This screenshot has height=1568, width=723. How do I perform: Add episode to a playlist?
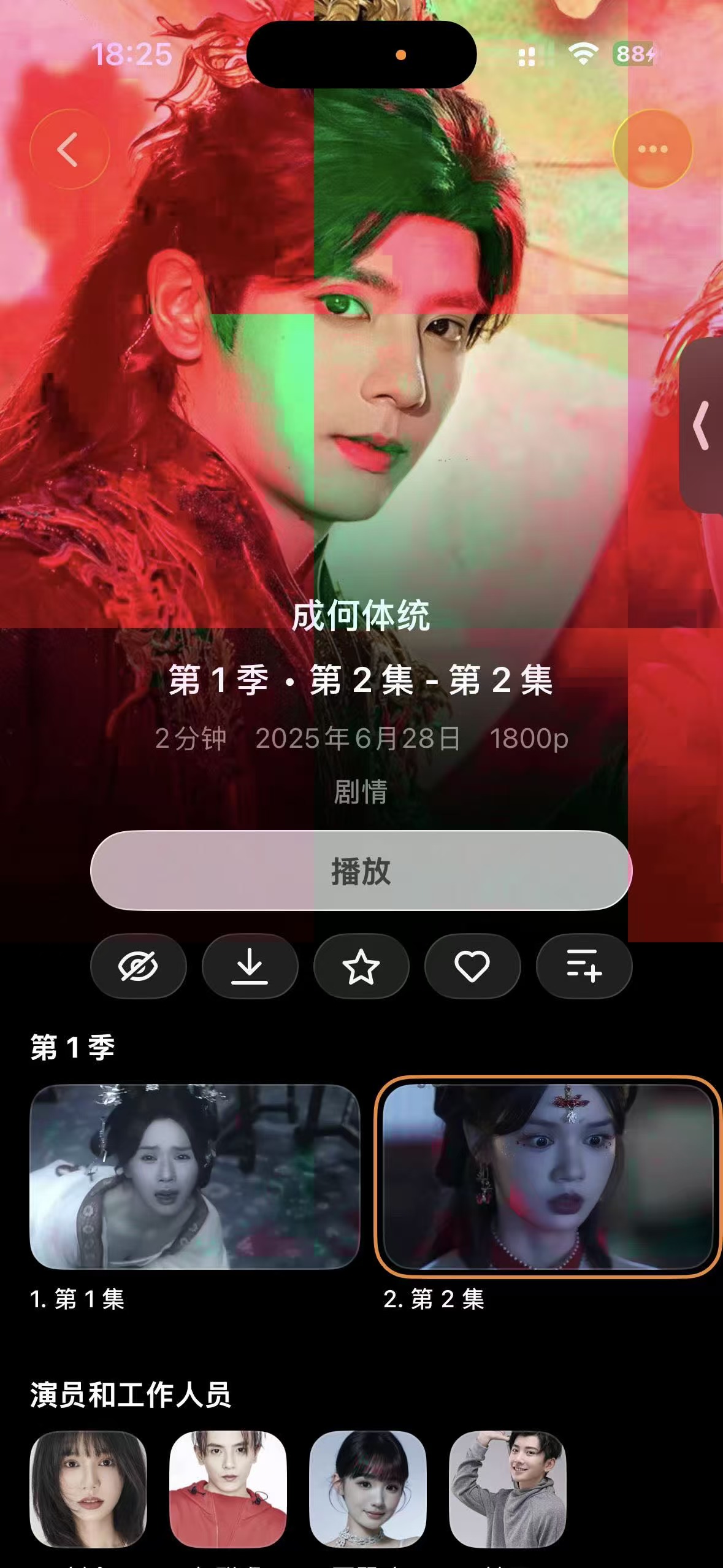[x=584, y=966]
